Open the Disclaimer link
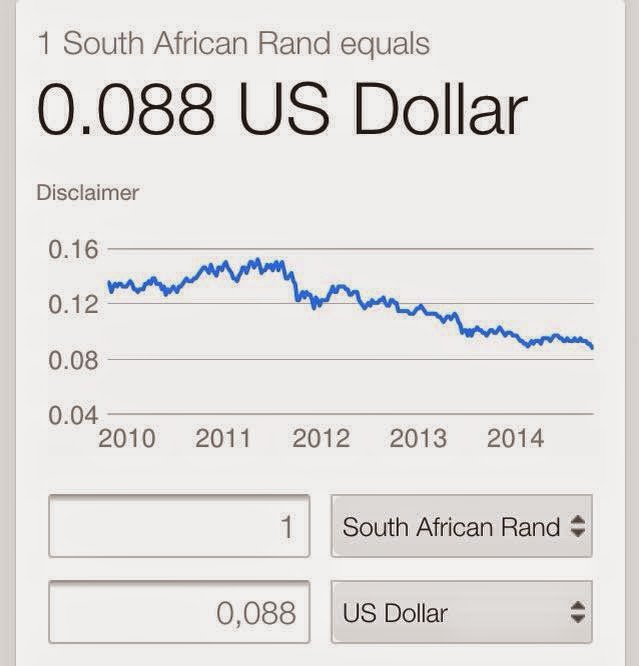This screenshot has height=666, width=639. 87,193
